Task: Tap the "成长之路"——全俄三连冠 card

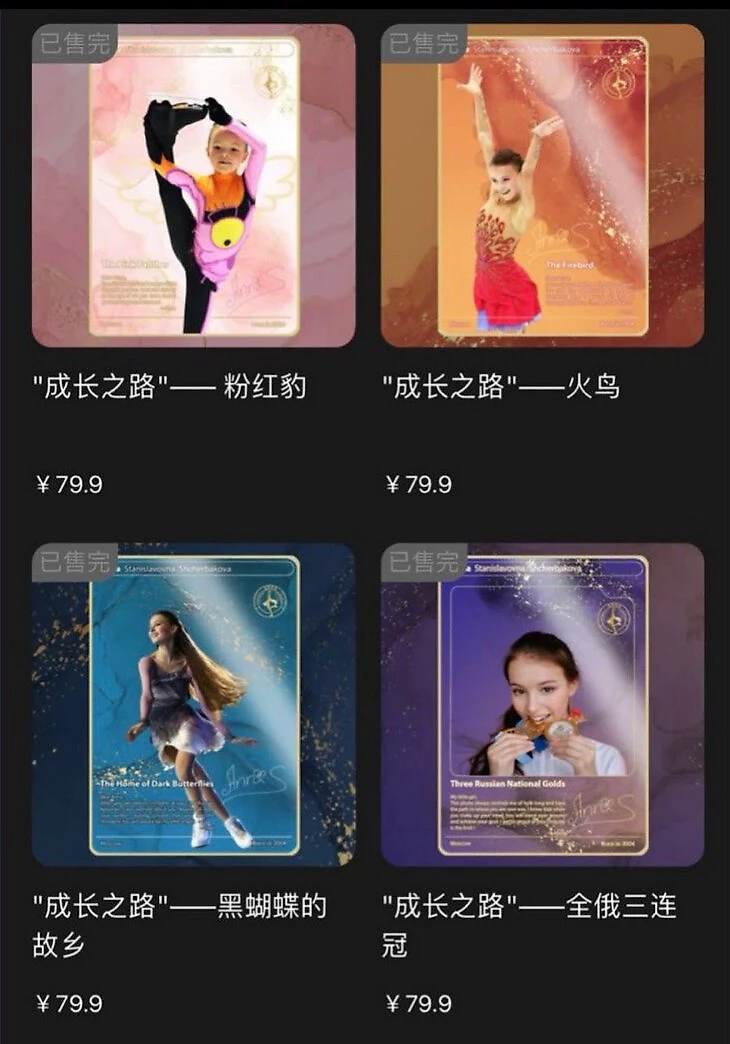Action: tap(542, 705)
